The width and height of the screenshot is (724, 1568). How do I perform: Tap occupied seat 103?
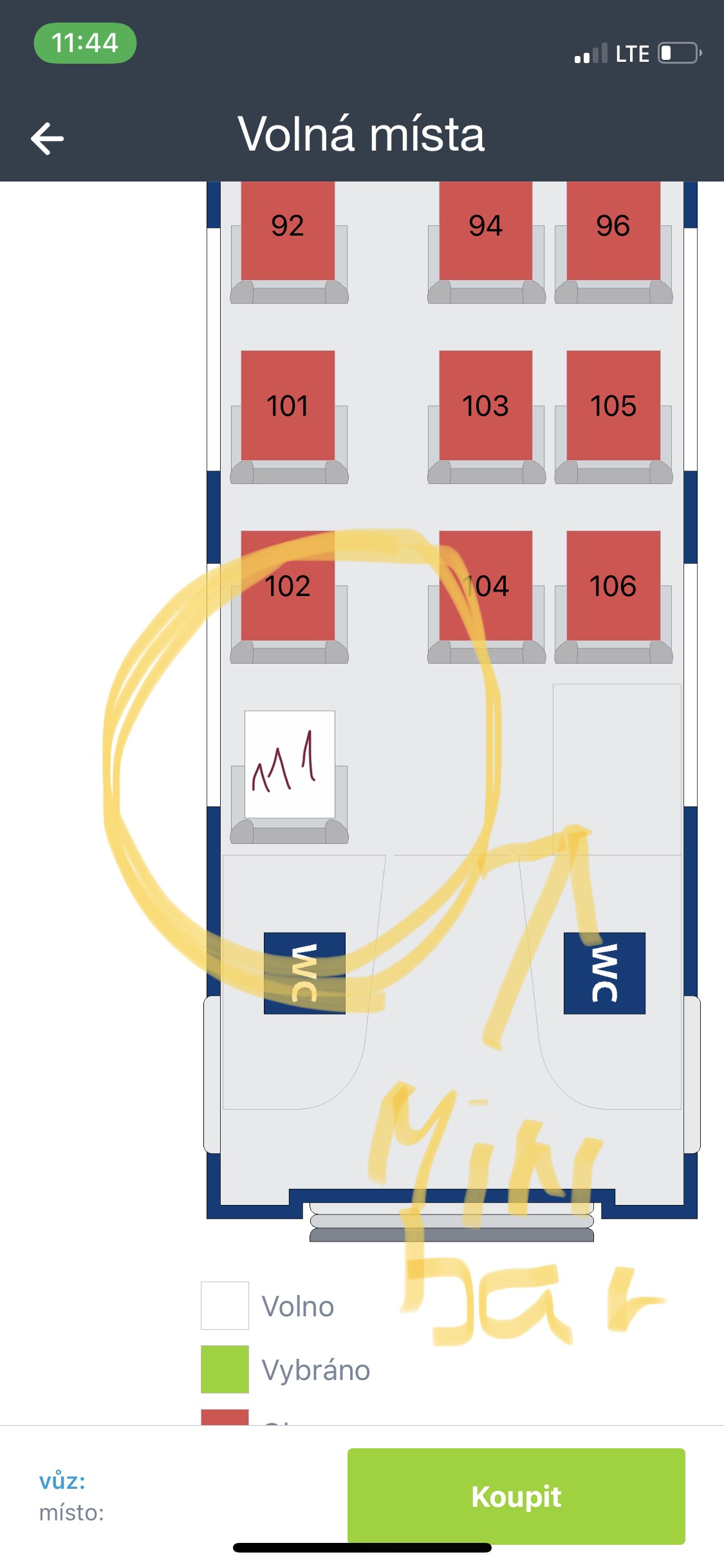click(485, 406)
